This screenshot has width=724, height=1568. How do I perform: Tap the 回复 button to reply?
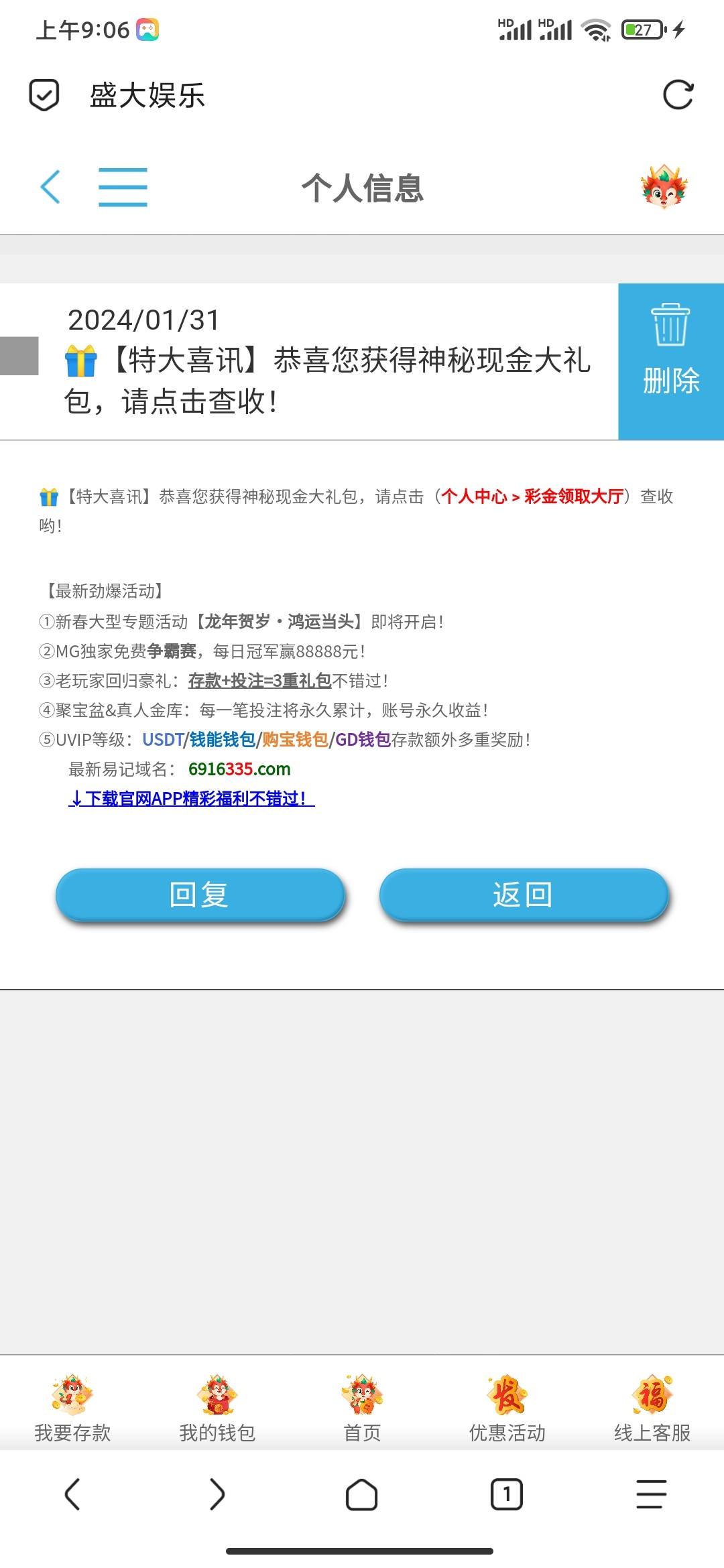200,895
